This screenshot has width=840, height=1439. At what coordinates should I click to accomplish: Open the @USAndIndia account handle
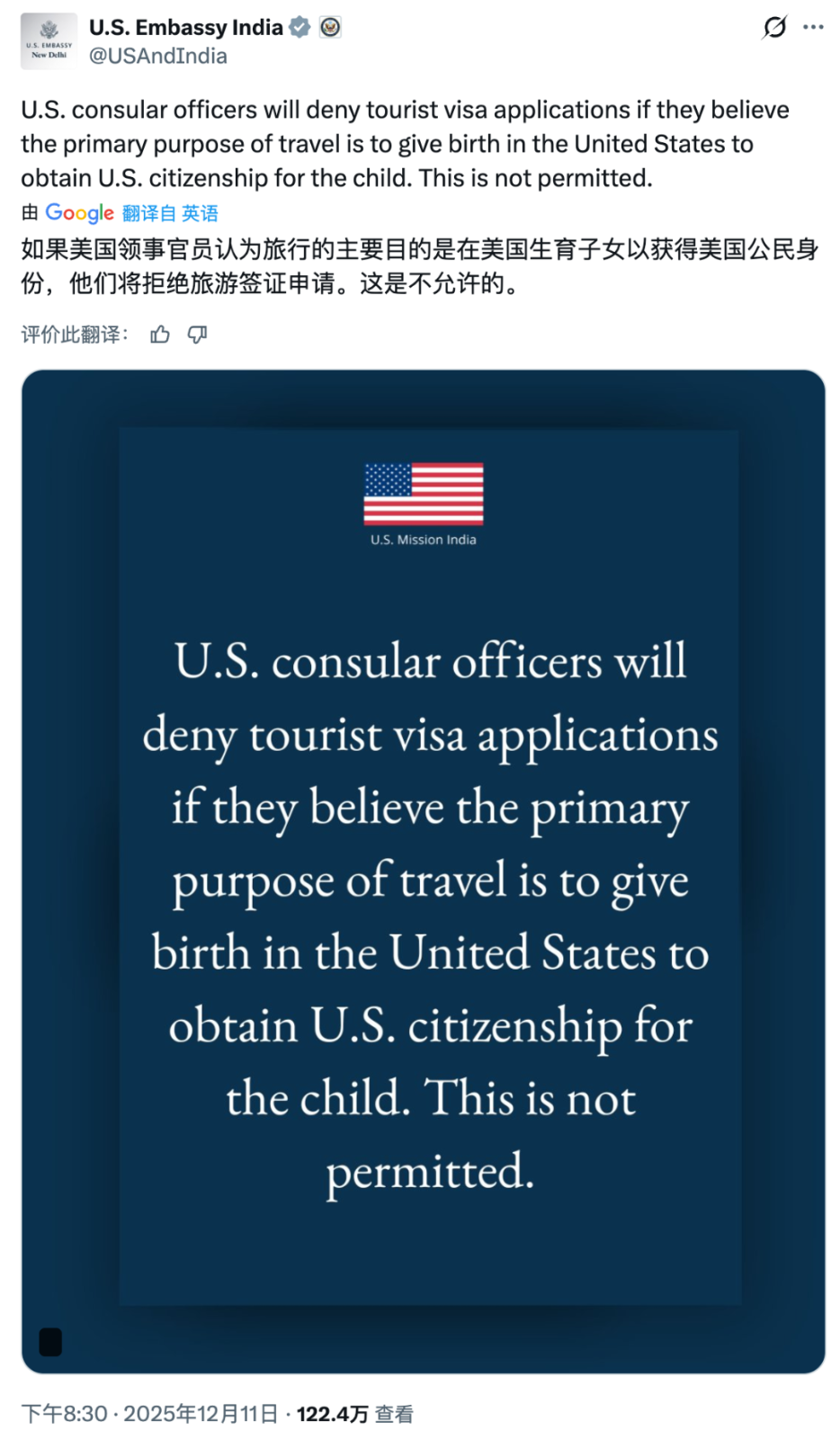[158, 56]
